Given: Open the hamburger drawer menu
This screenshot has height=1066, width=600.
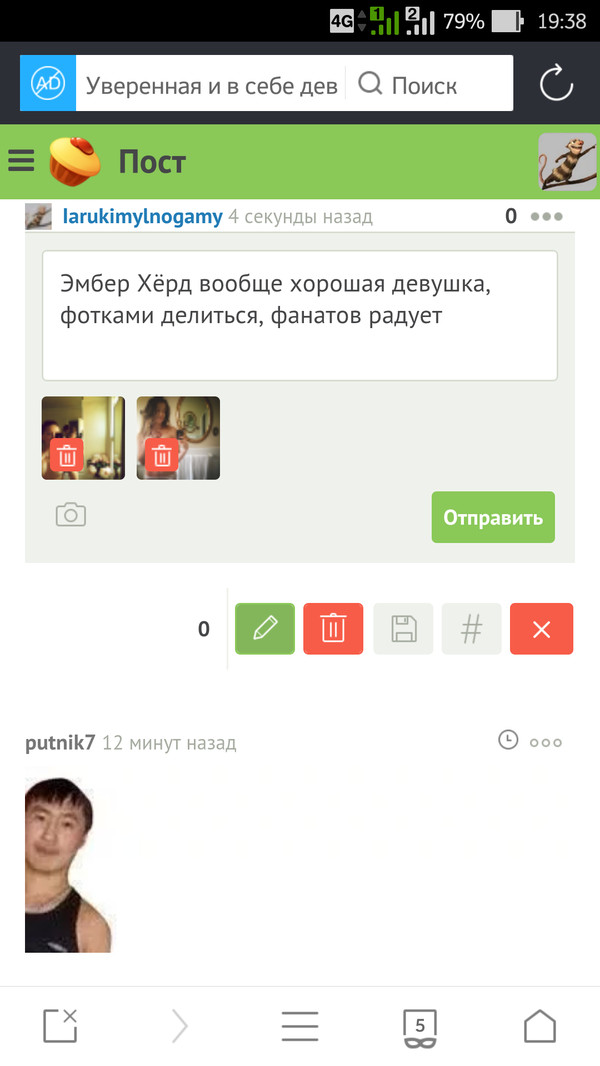Looking at the screenshot, I should tap(21, 161).
